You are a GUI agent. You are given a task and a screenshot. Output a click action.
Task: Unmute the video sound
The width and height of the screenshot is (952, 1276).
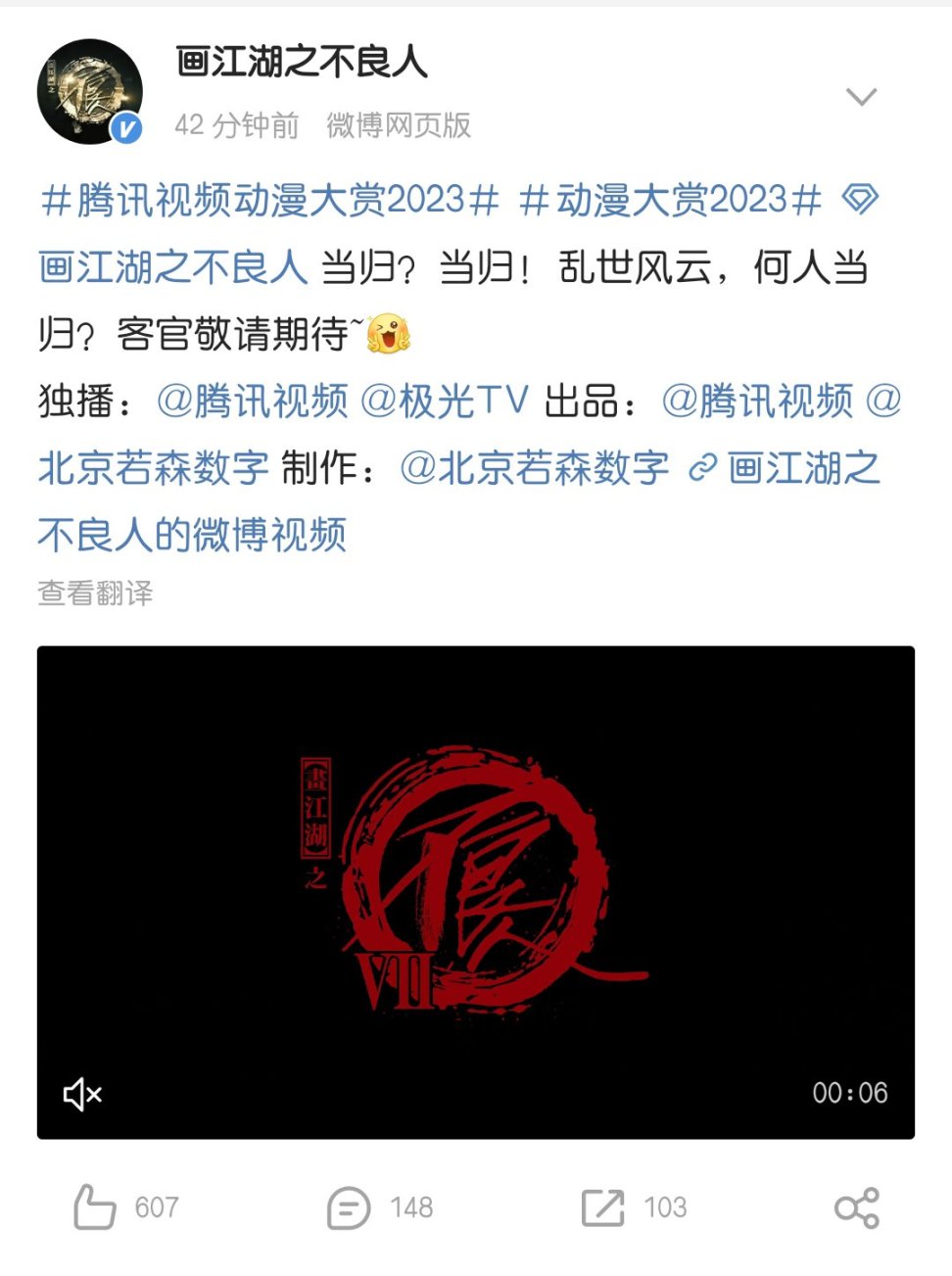click(x=82, y=1094)
